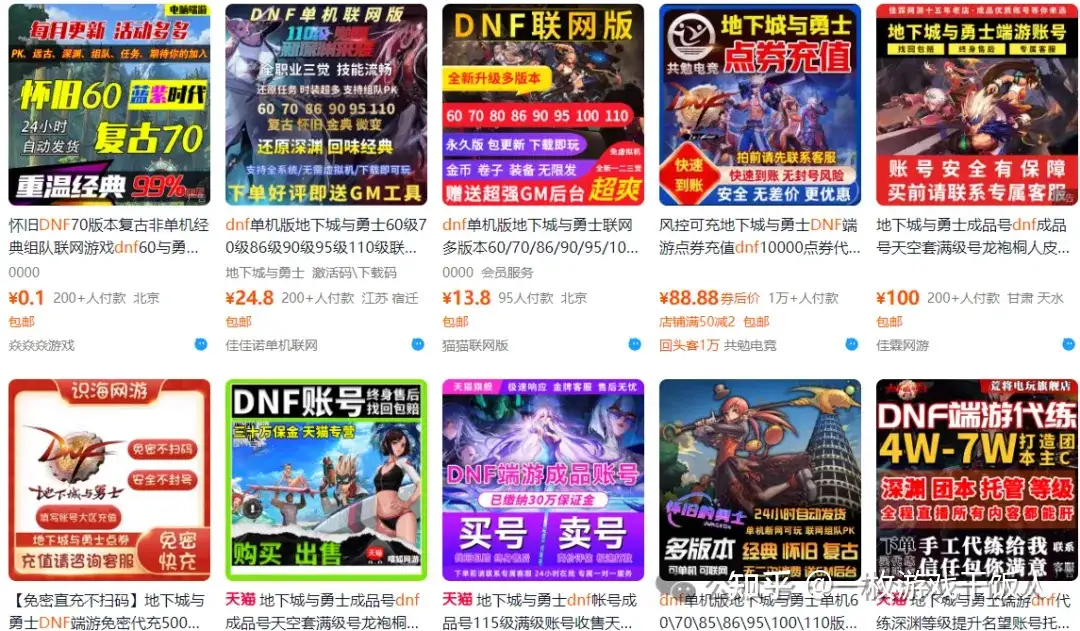Image resolution: width=1080 pixels, height=631 pixels.
Task: Open the 多版本 经典怀旧复古 单机版 product
Action: 760,480
